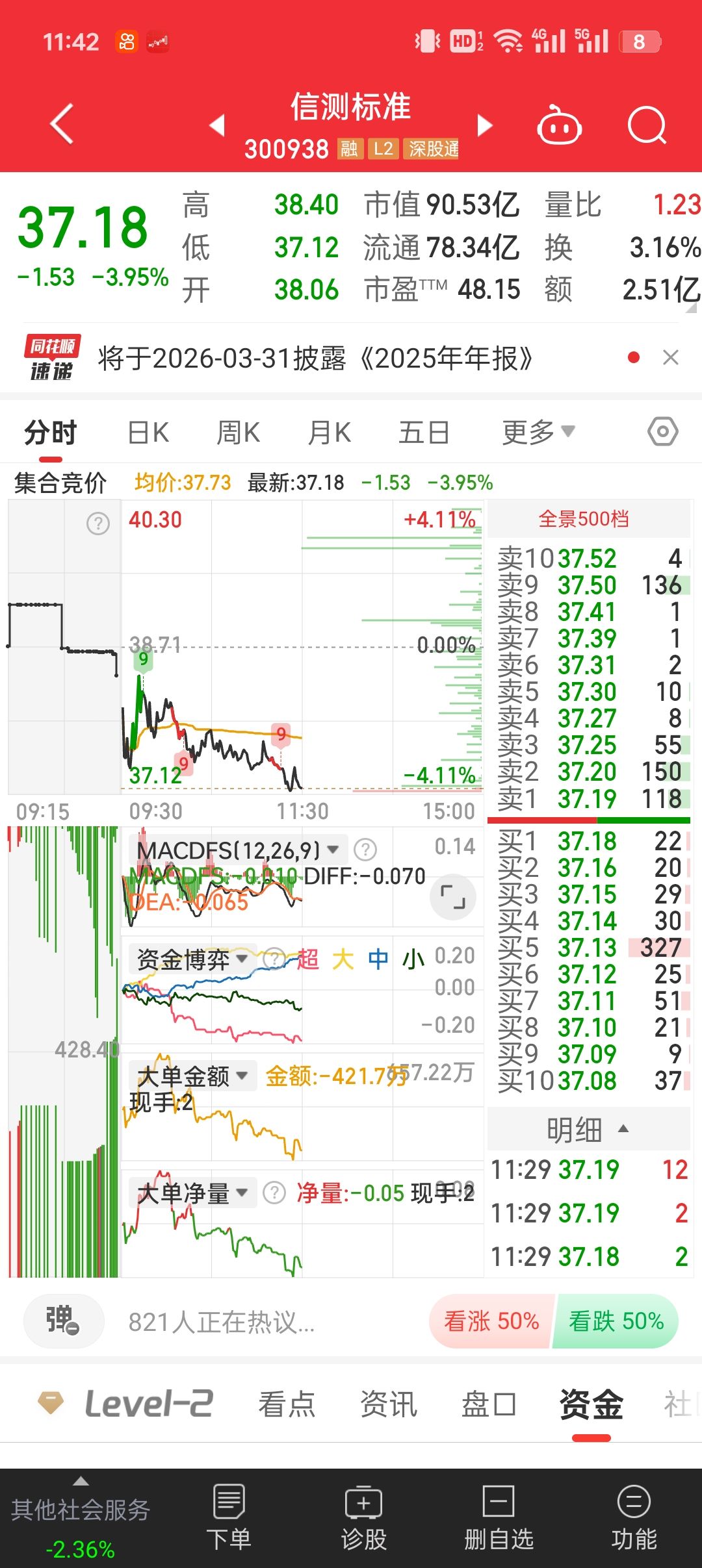Expand the 更多 chart period dropdown
Image resolution: width=702 pixels, height=1568 pixels.
(538, 433)
